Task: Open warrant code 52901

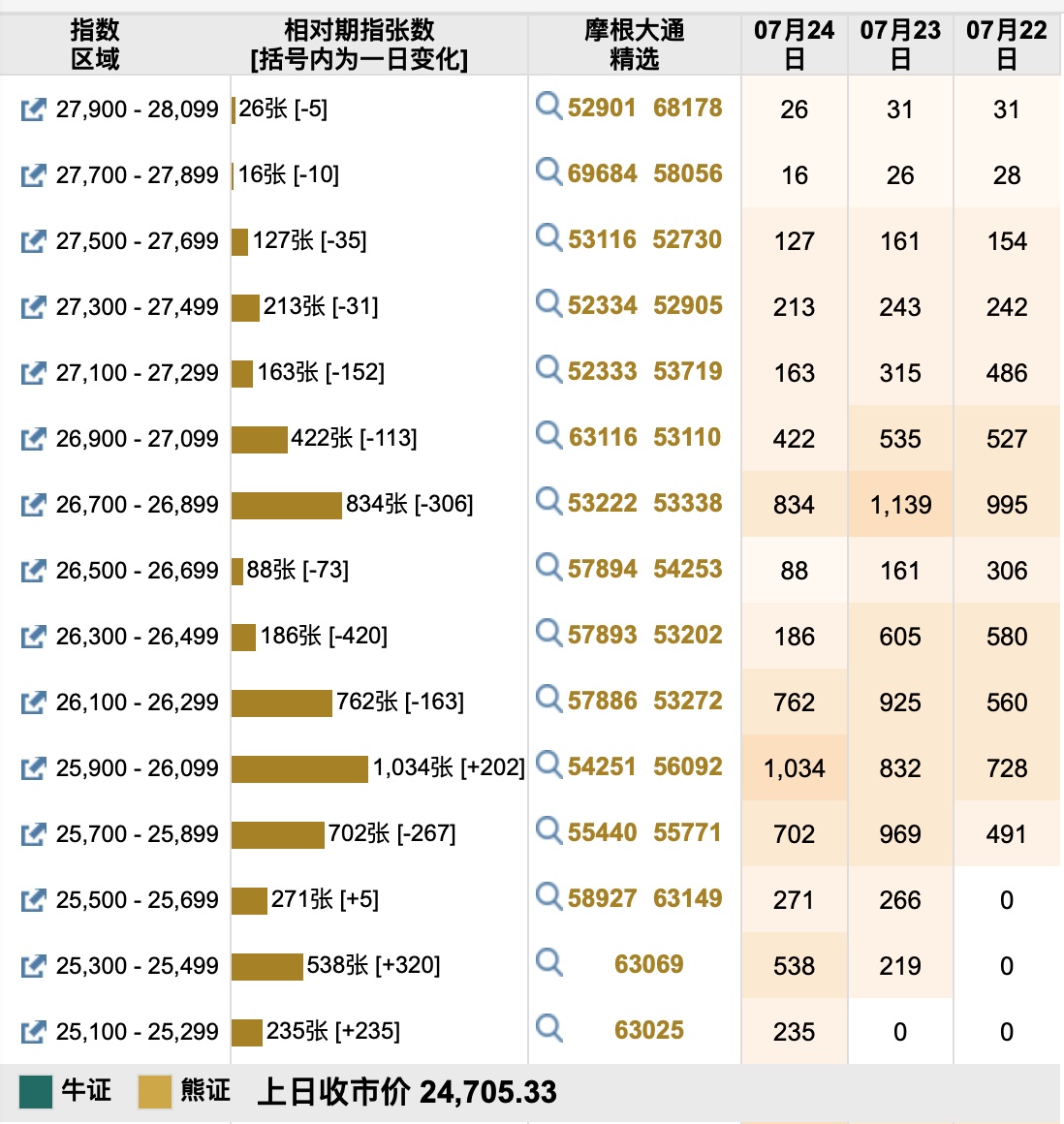Action: coord(602,108)
